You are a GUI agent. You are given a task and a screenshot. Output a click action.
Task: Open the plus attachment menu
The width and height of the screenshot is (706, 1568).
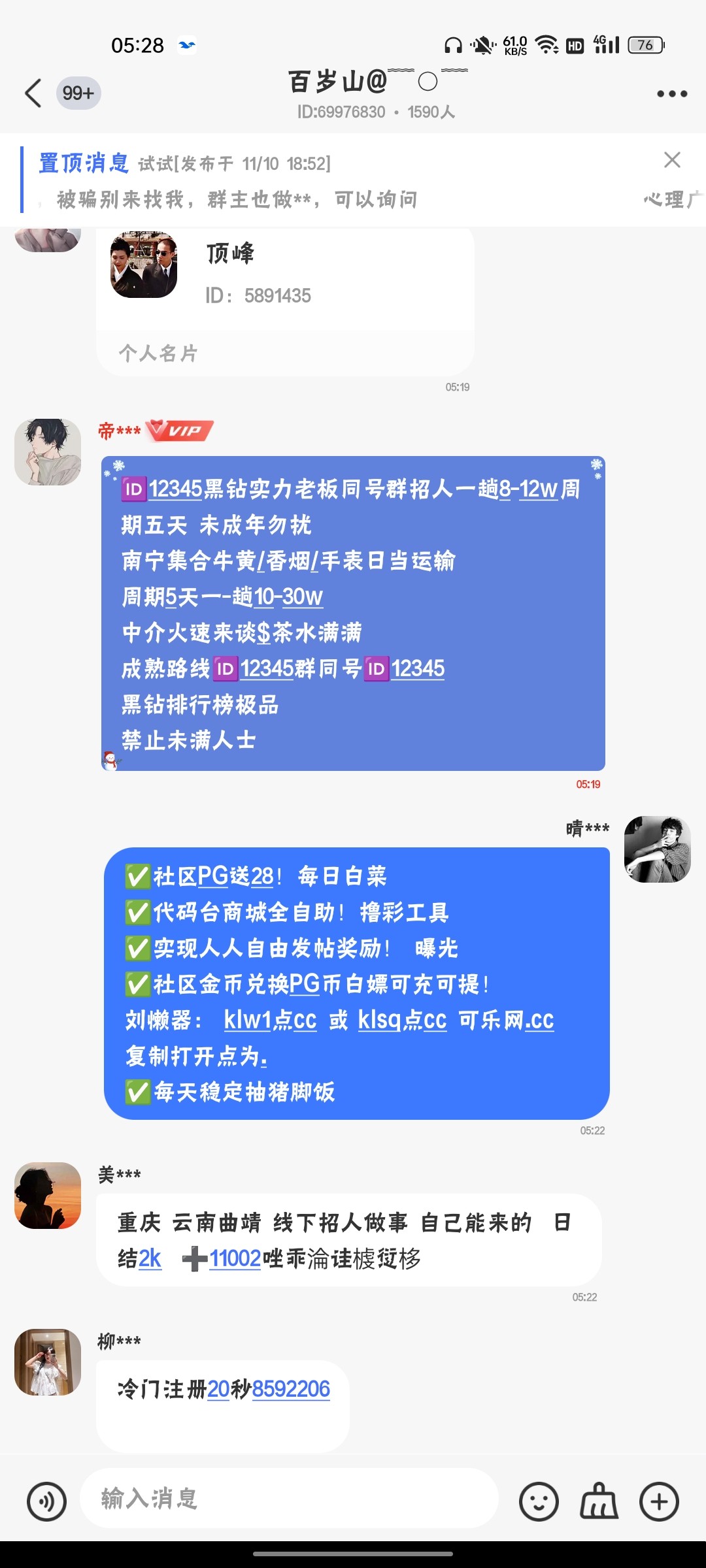click(659, 1501)
